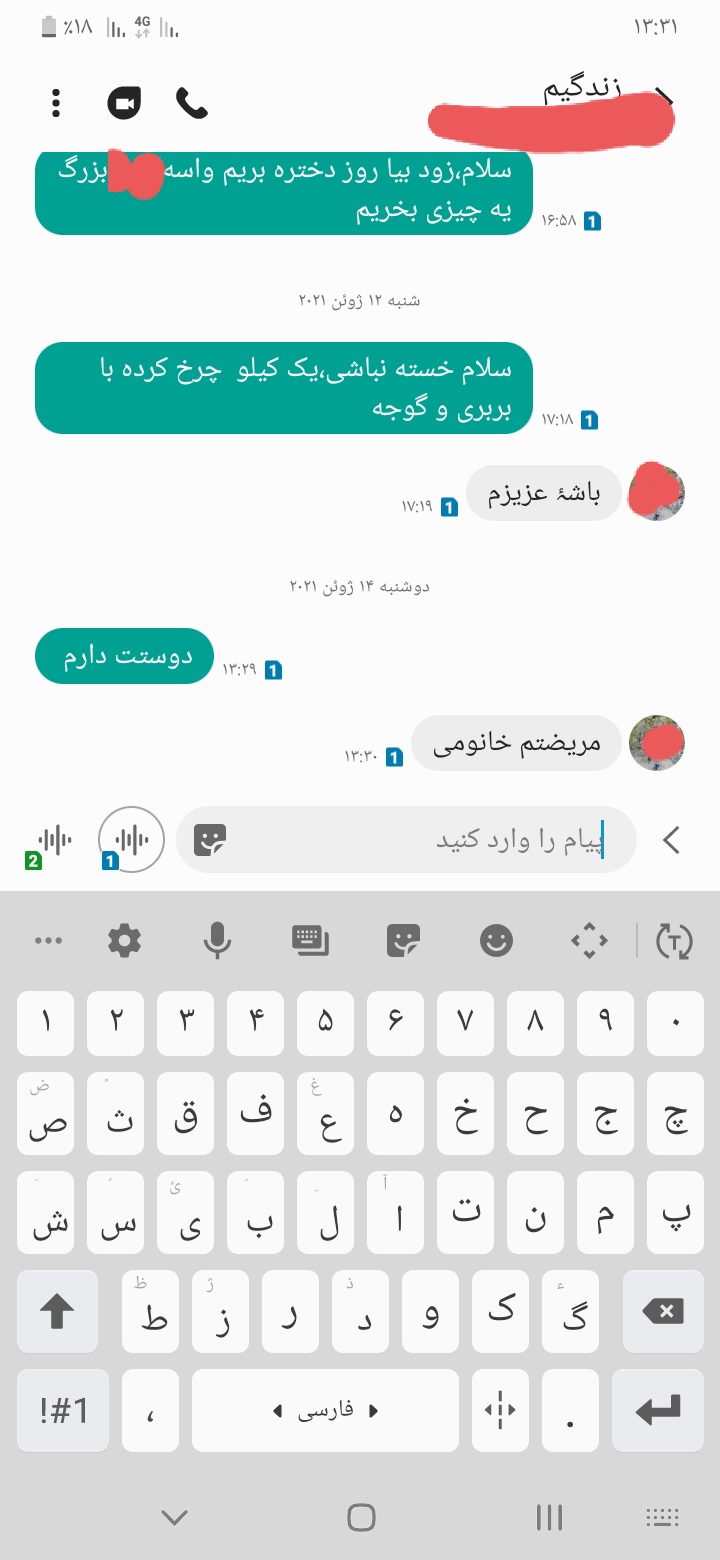The image size is (720, 1560).
Task: Open the emoji panel on keyboard
Action: pos(496,940)
